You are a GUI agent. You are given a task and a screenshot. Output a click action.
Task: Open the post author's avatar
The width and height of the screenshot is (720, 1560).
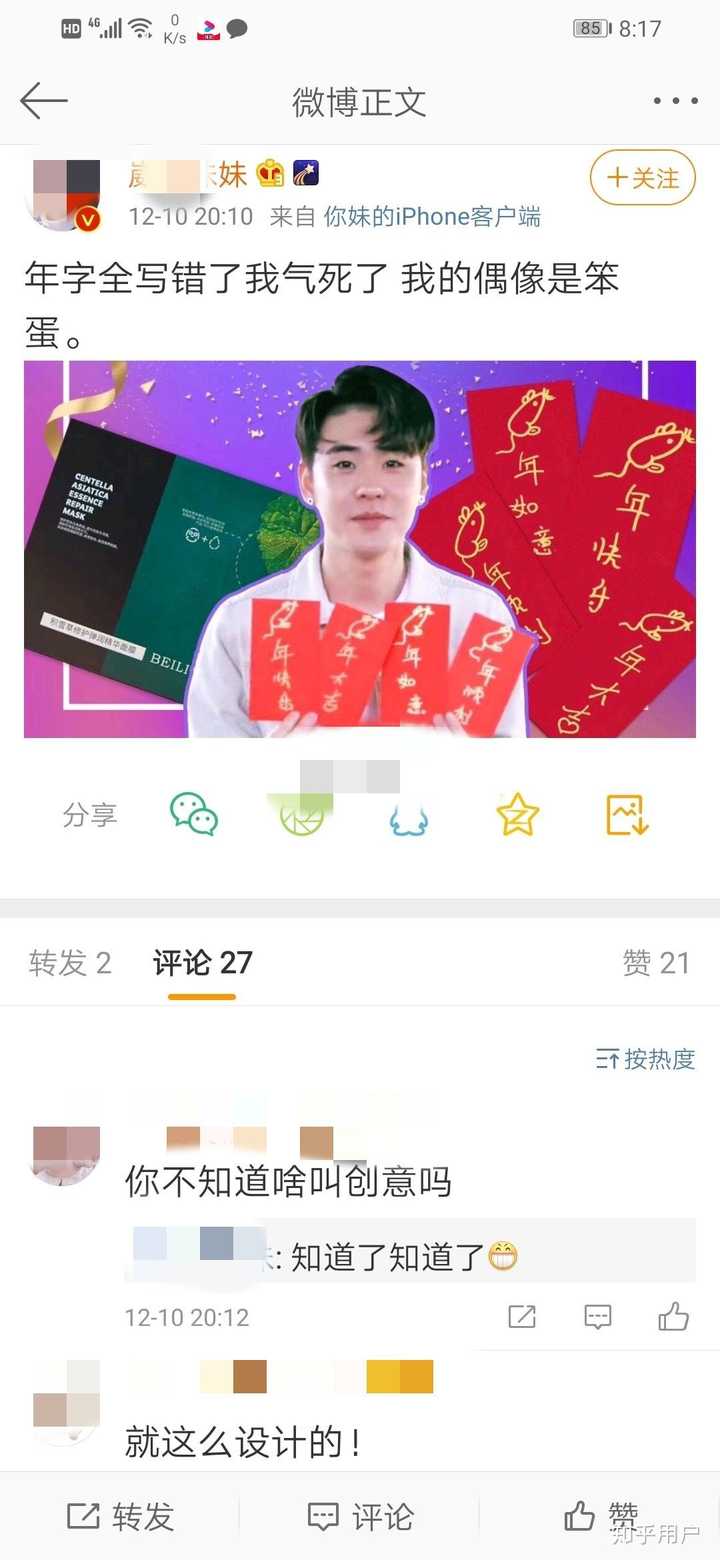point(62,195)
